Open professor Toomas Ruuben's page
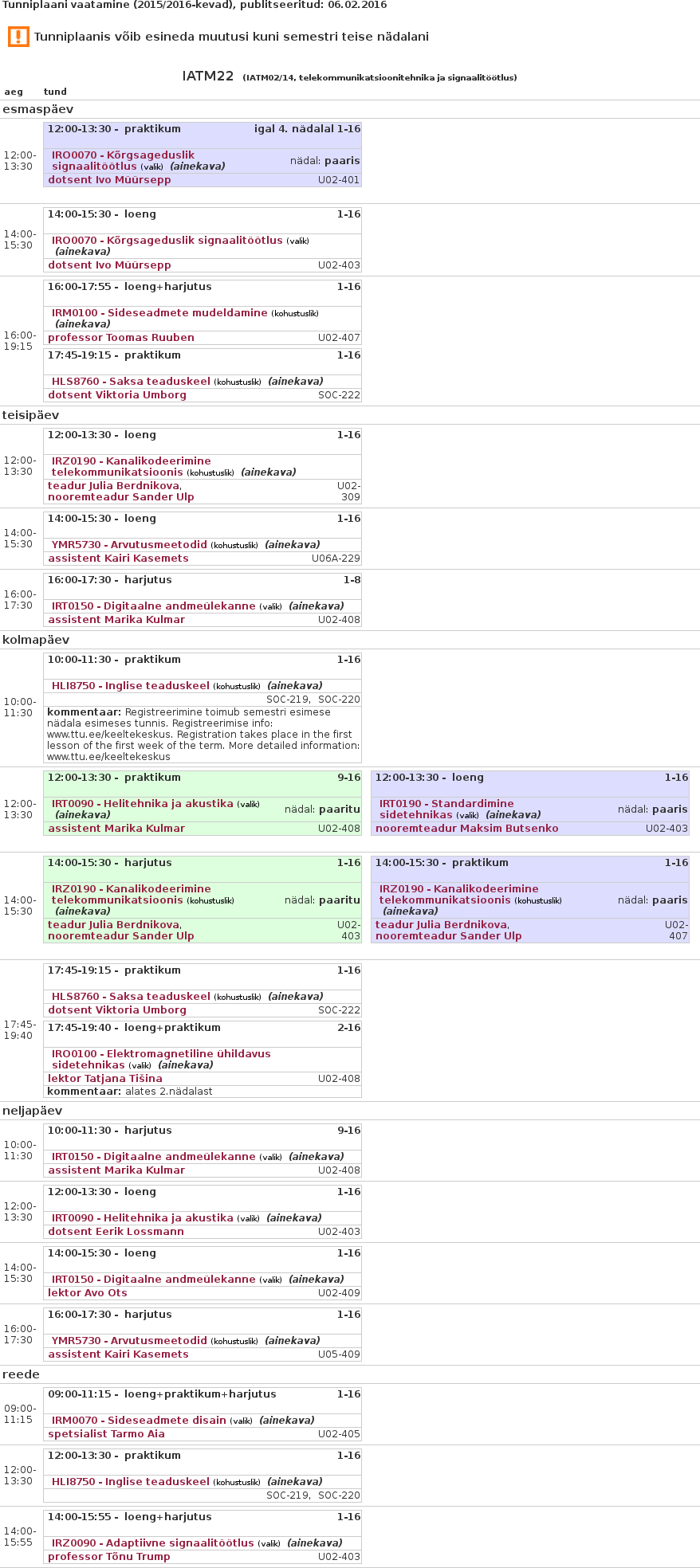This screenshot has height=1568, width=700. pos(121,338)
